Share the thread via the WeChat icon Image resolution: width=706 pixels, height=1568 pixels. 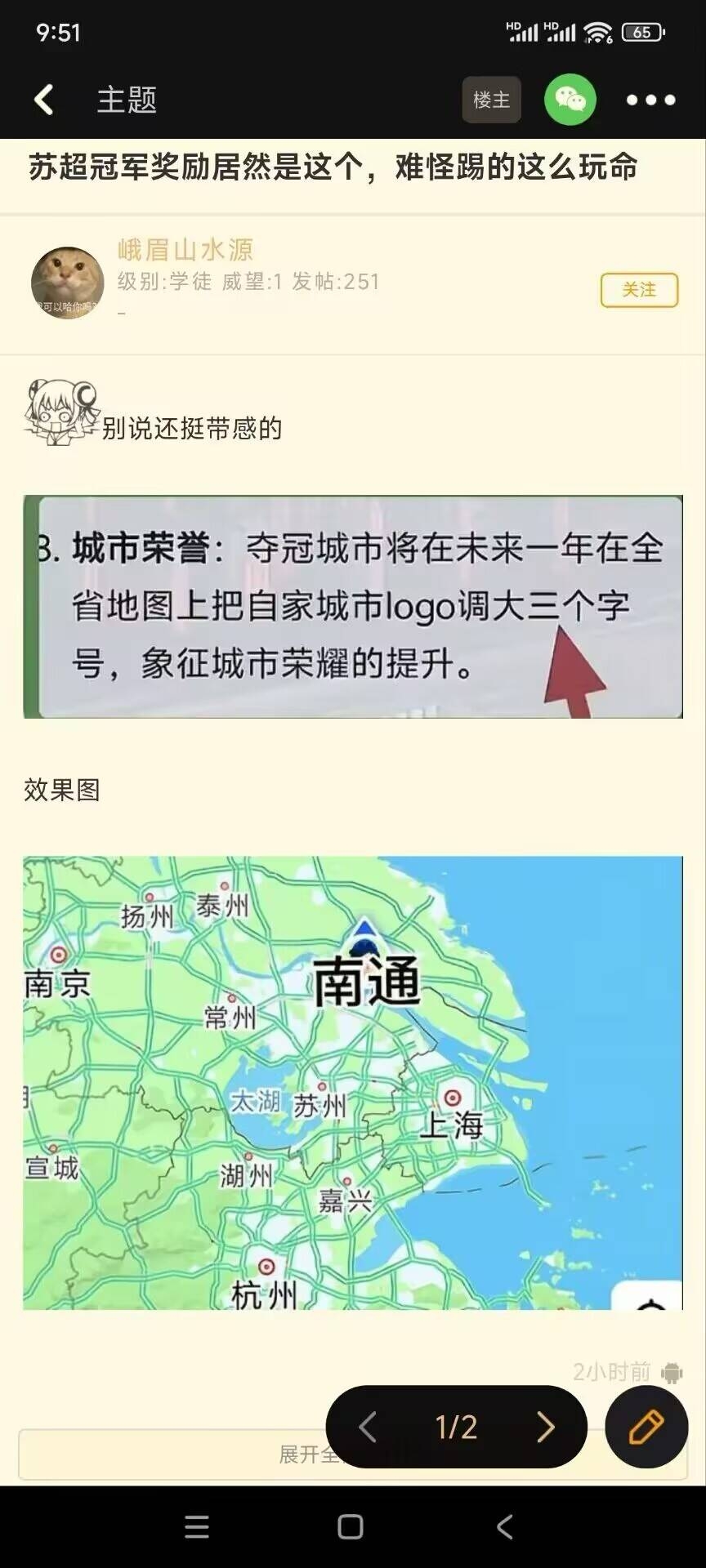pos(570,100)
